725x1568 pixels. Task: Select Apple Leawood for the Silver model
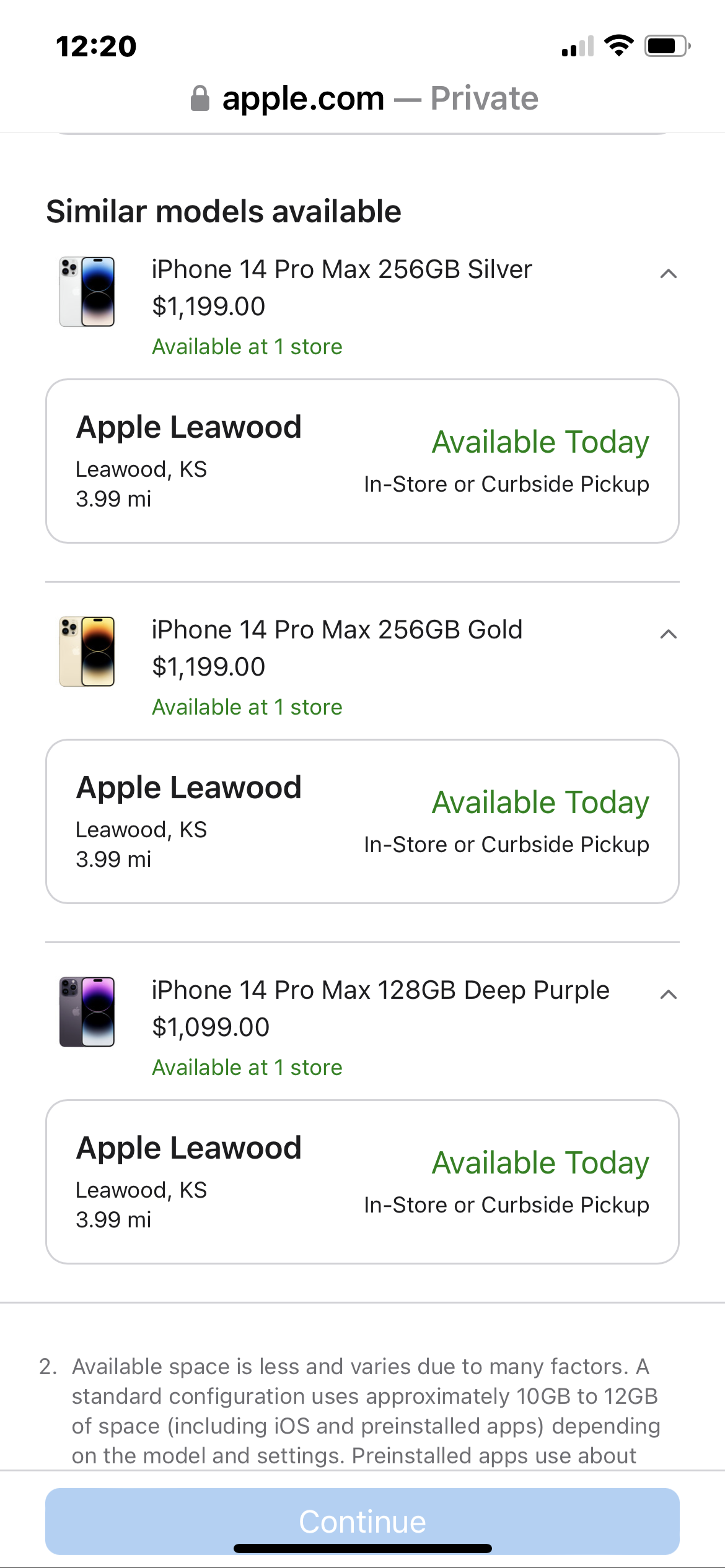pos(362,461)
